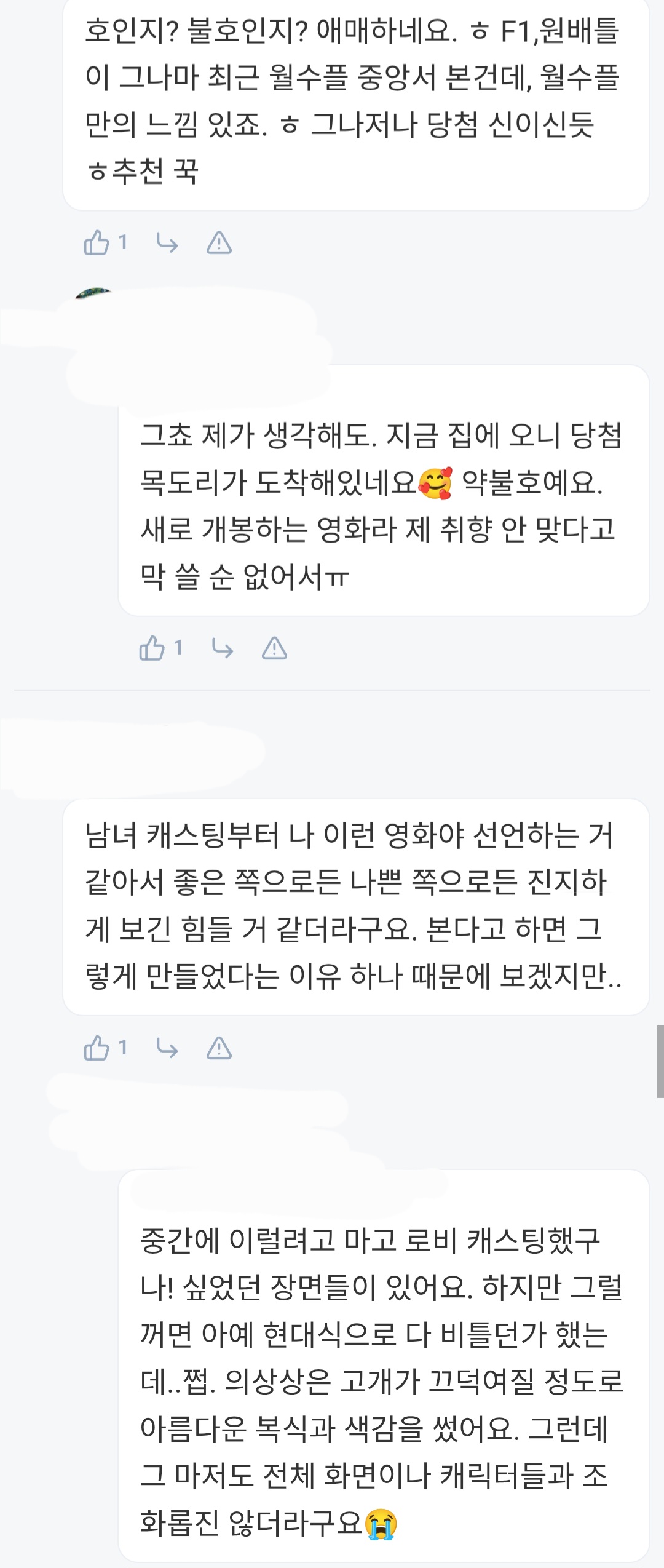Report the 남녀 캐스팅부터 comment
Viewport: 664px width, 1568px height.
pyautogui.click(x=219, y=1048)
